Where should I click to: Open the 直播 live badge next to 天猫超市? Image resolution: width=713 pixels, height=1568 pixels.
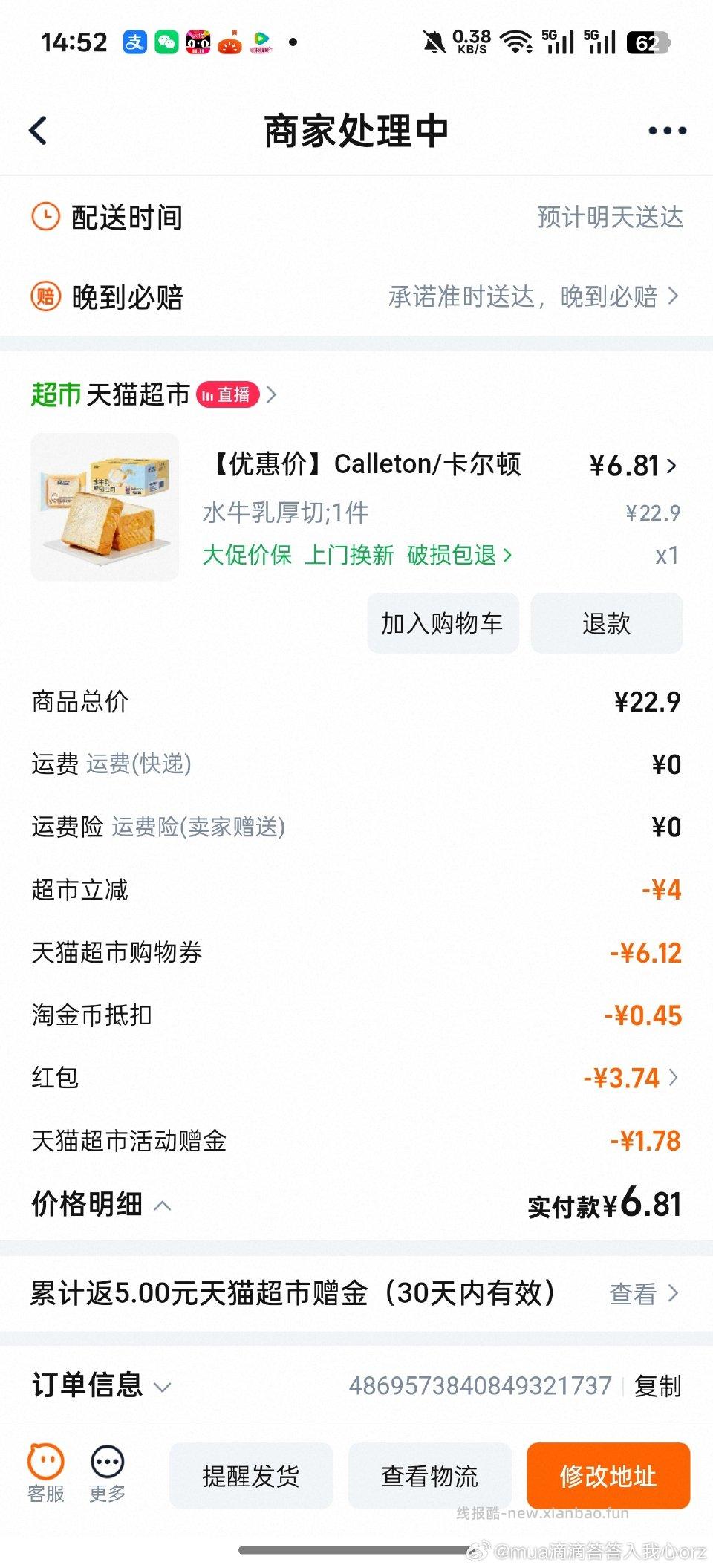[228, 394]
